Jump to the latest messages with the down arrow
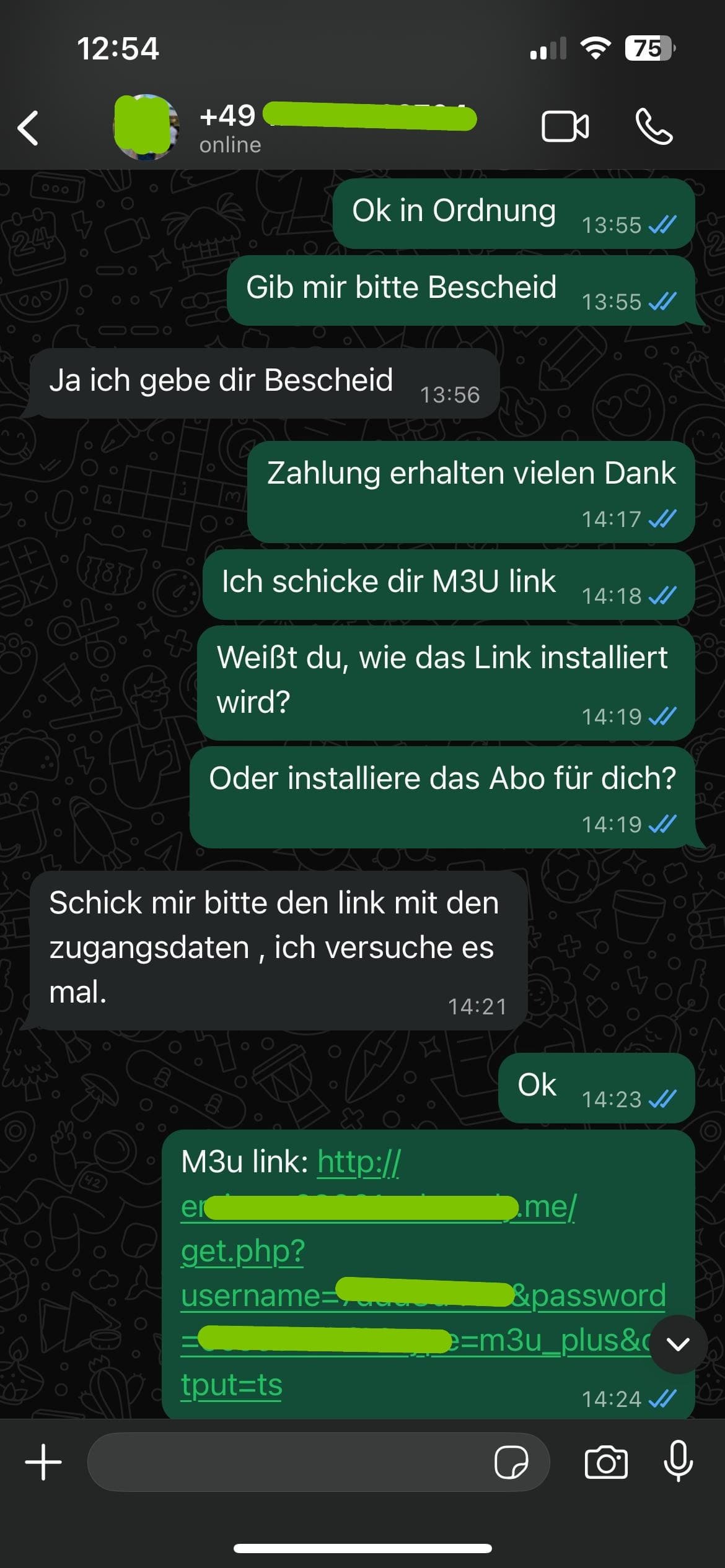The height and width of the screenshot is (1568, 725). click(678, 1344)
